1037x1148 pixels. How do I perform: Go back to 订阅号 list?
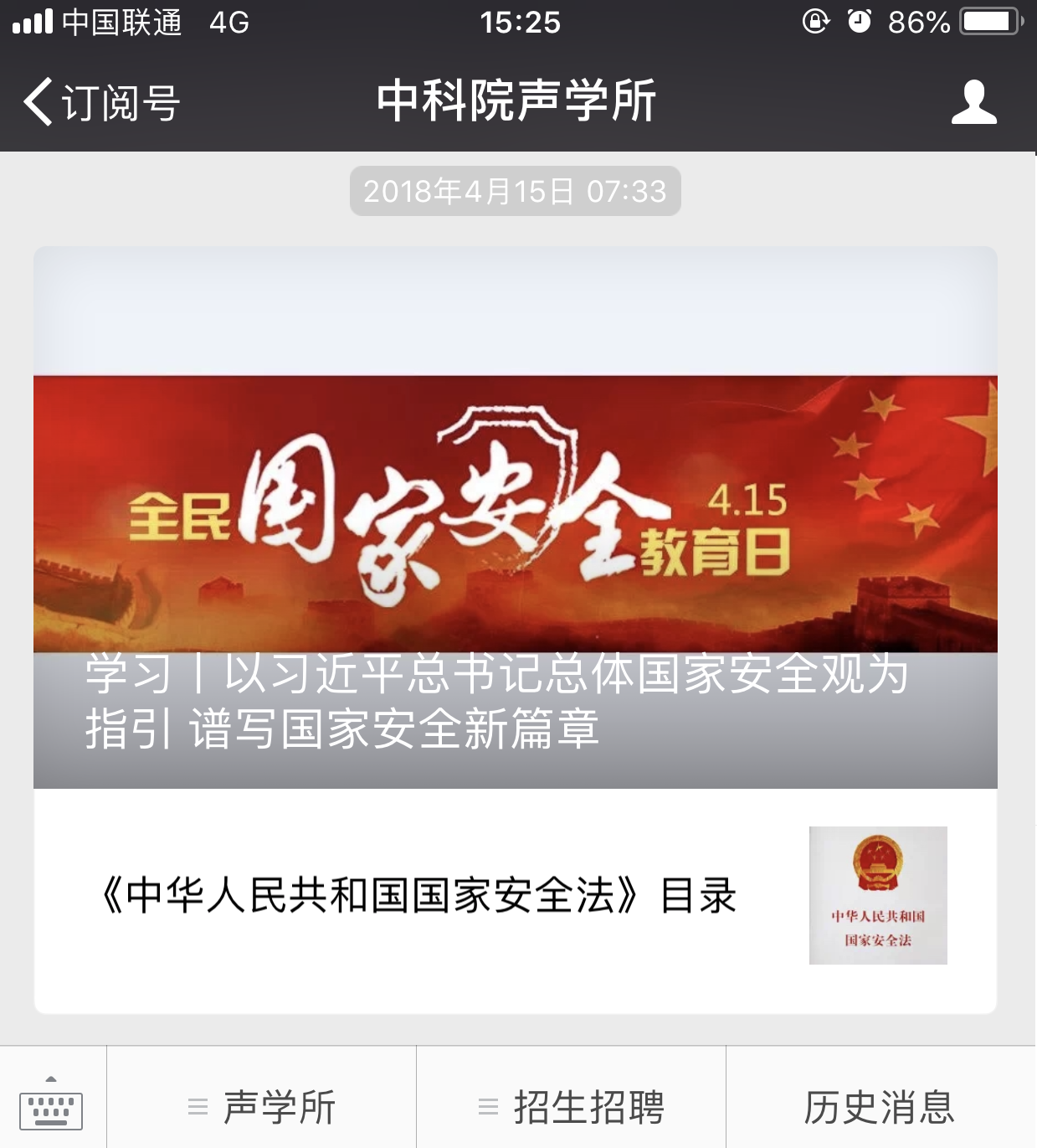pyautogui.click(x=100, y=102)
